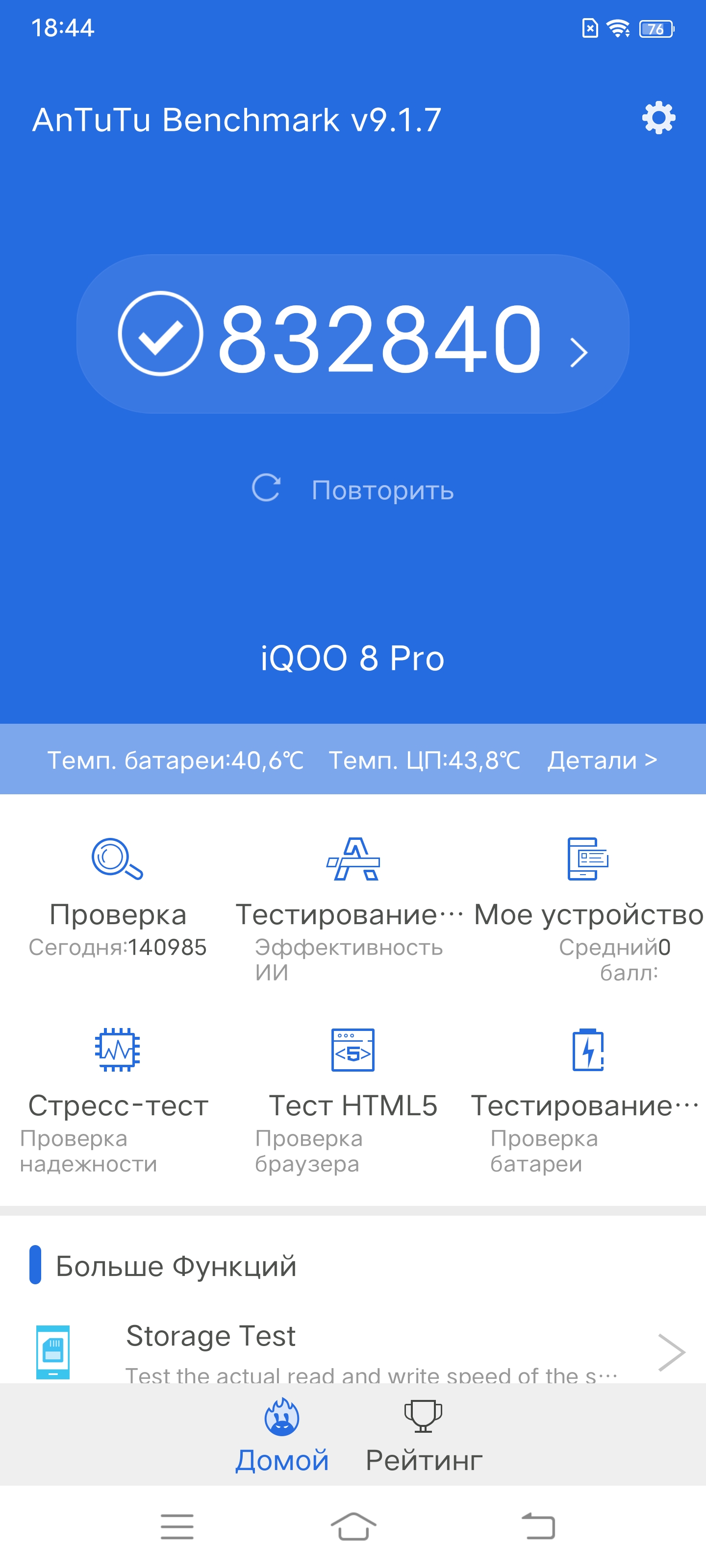Go back with the system back button
The image size is (706, 1568).
538,1526
